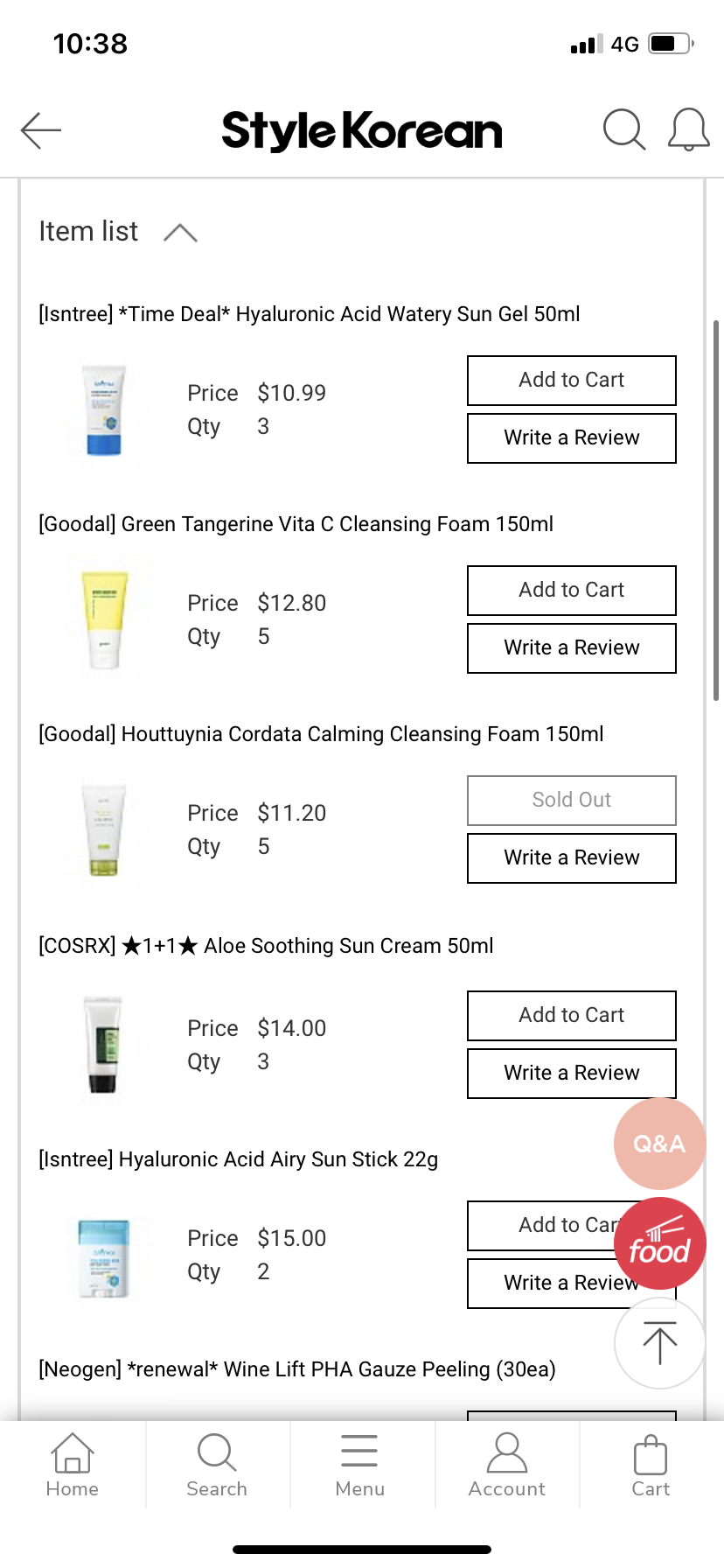724x1568 pixels.
Task: Open the notifications bell
Action: click(x=689, y=129)
